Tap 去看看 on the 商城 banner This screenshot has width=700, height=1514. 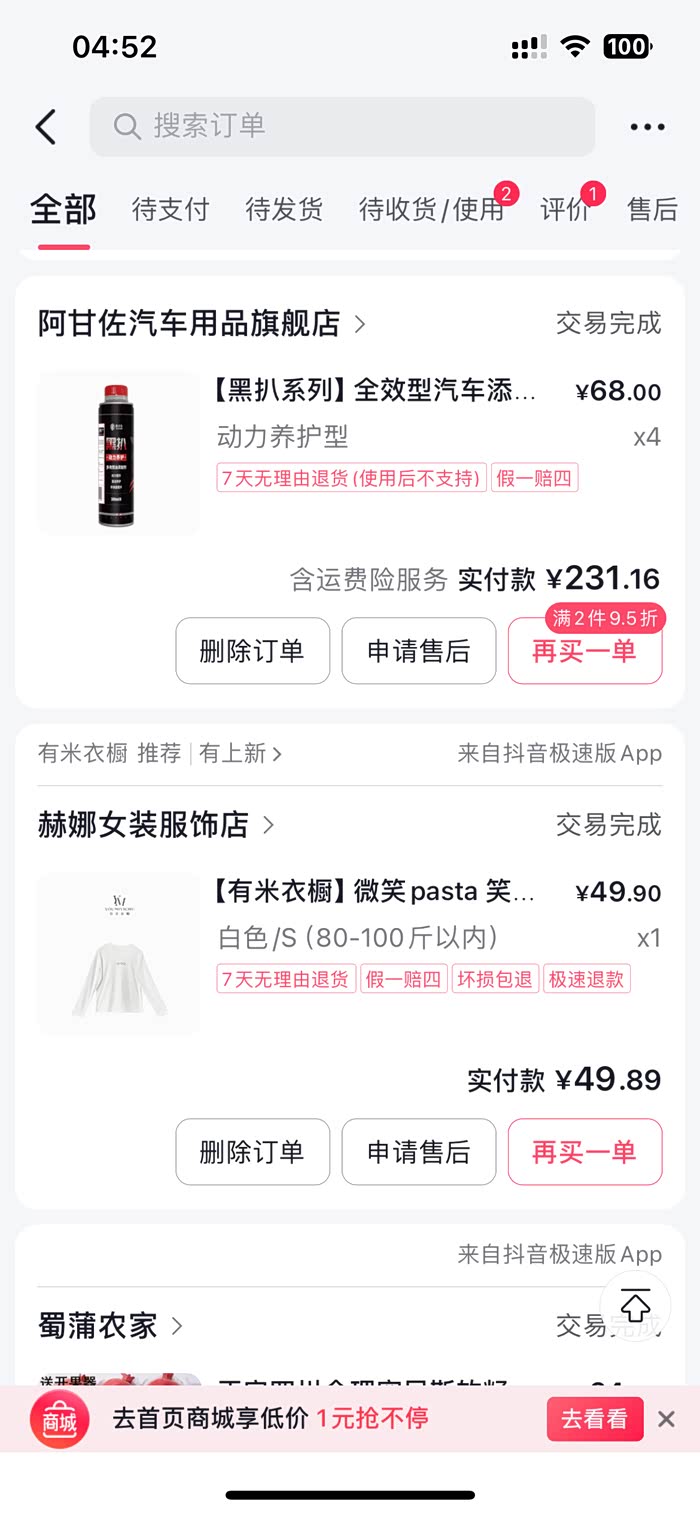(594, 1419)
